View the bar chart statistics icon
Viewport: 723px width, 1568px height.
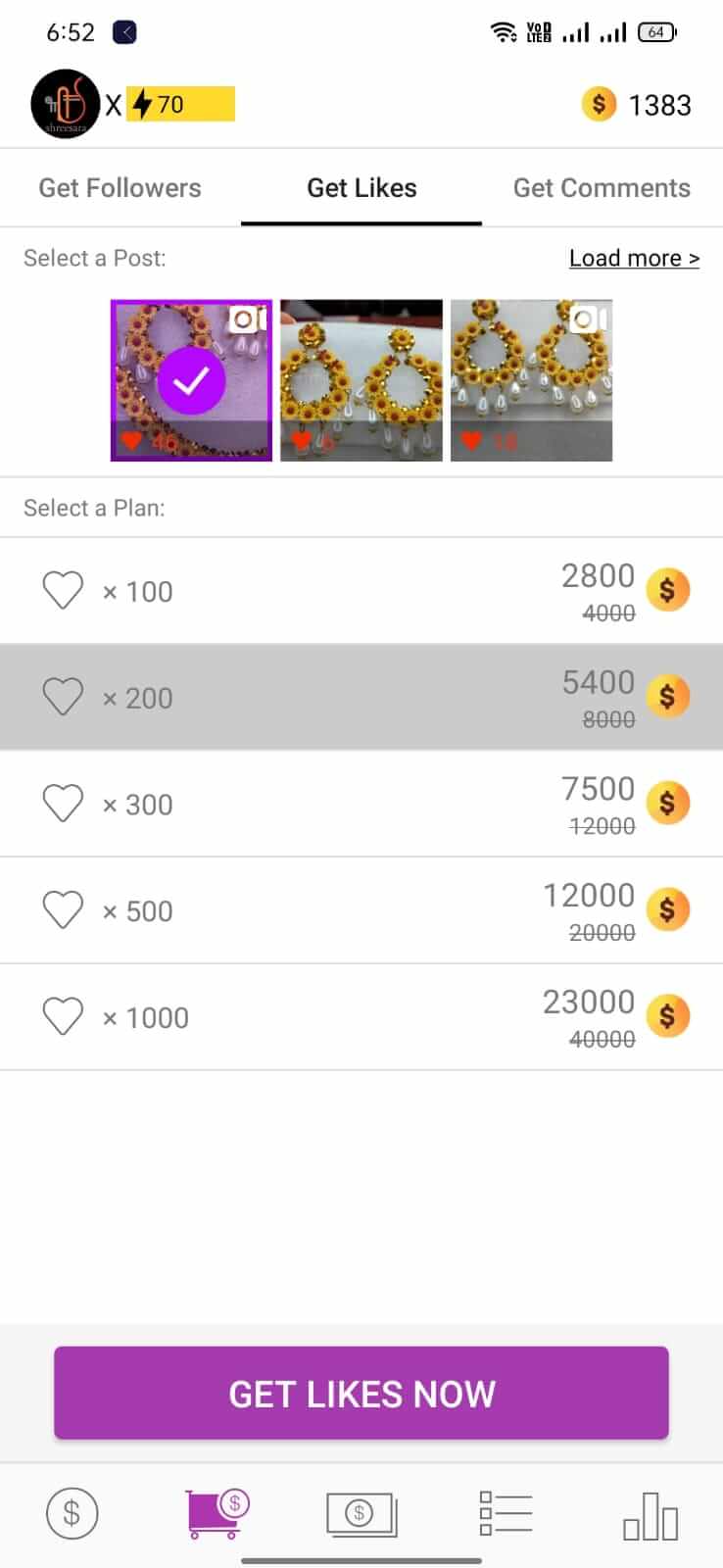click(x=650, y=1514)
